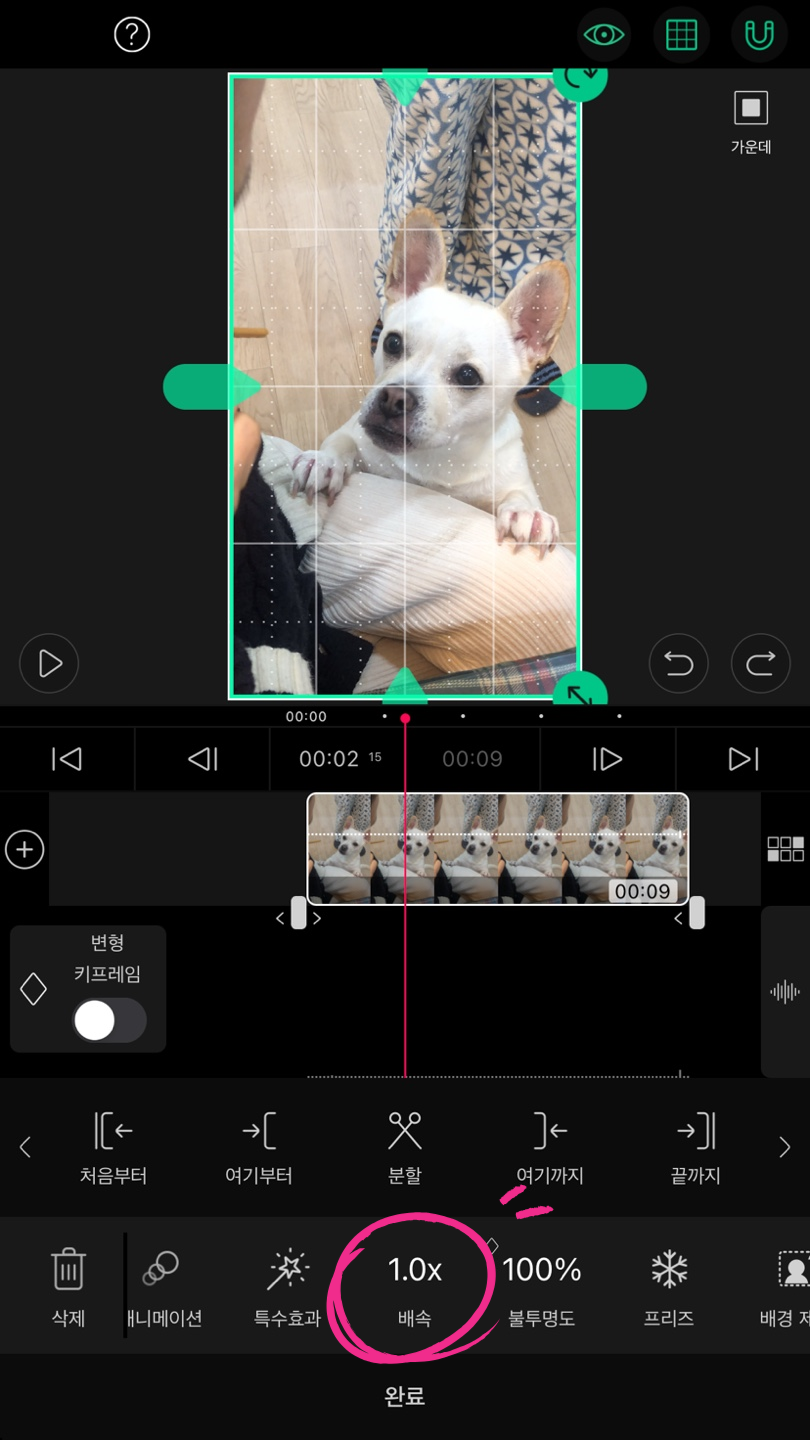This screenshot has width=810, height=1440.
Task: Delete the clip with 삭제
Action: click(x=68, y=1287)
